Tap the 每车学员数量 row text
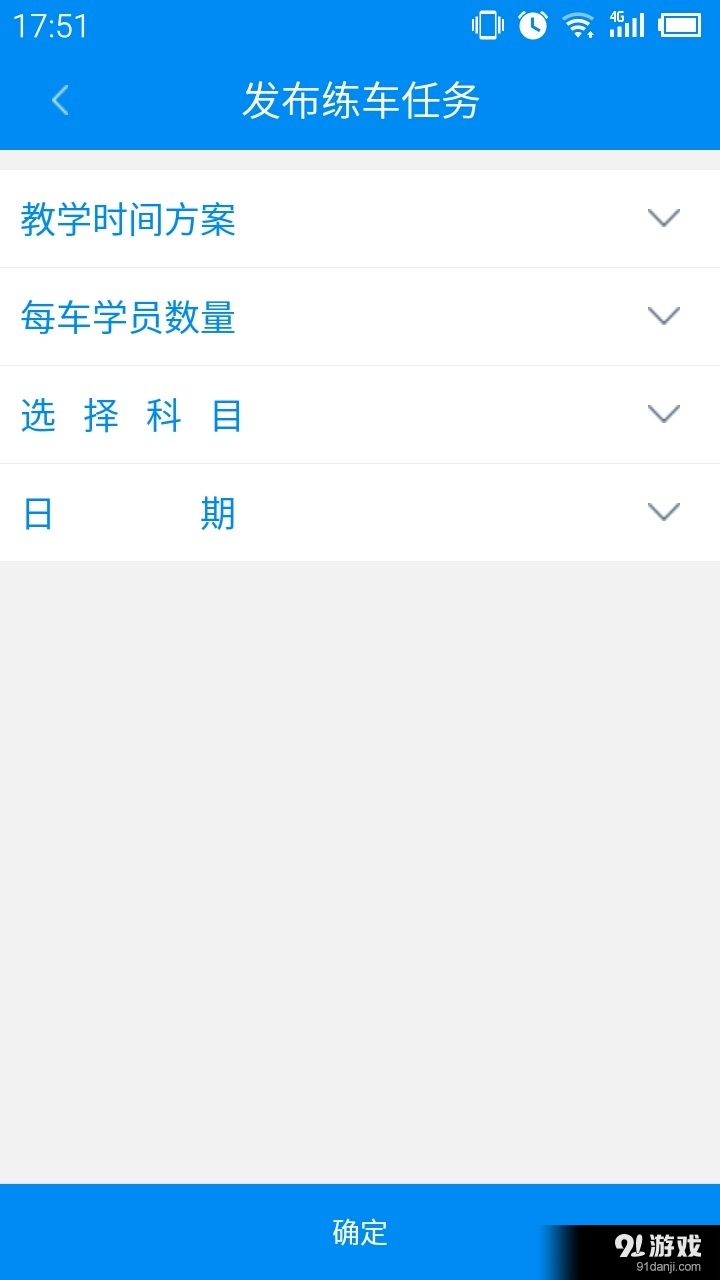This screenshot has width=720, height=1280. [130, 316]
